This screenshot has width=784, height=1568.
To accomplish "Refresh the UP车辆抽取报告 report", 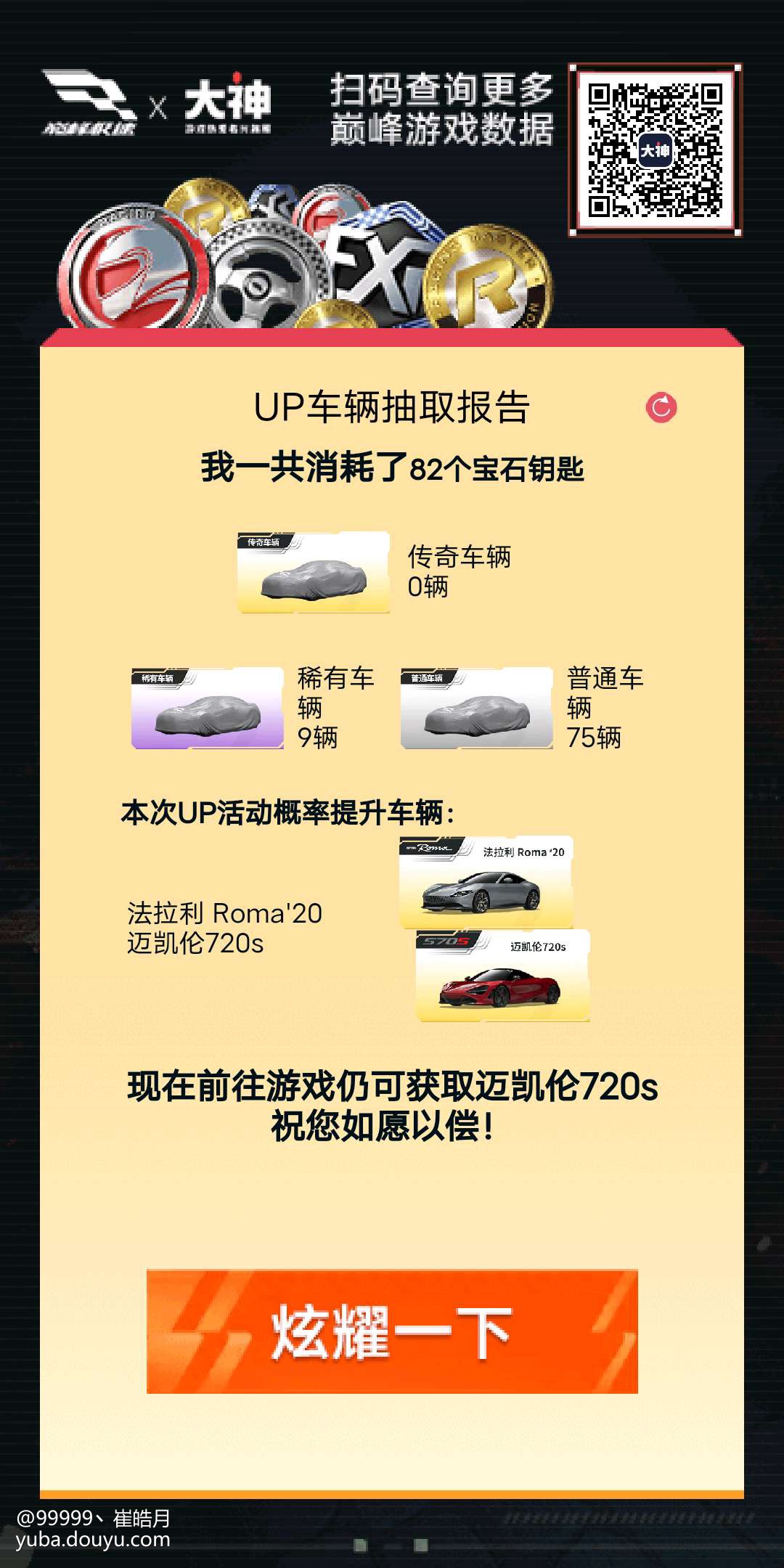I will tap(661, 407).
